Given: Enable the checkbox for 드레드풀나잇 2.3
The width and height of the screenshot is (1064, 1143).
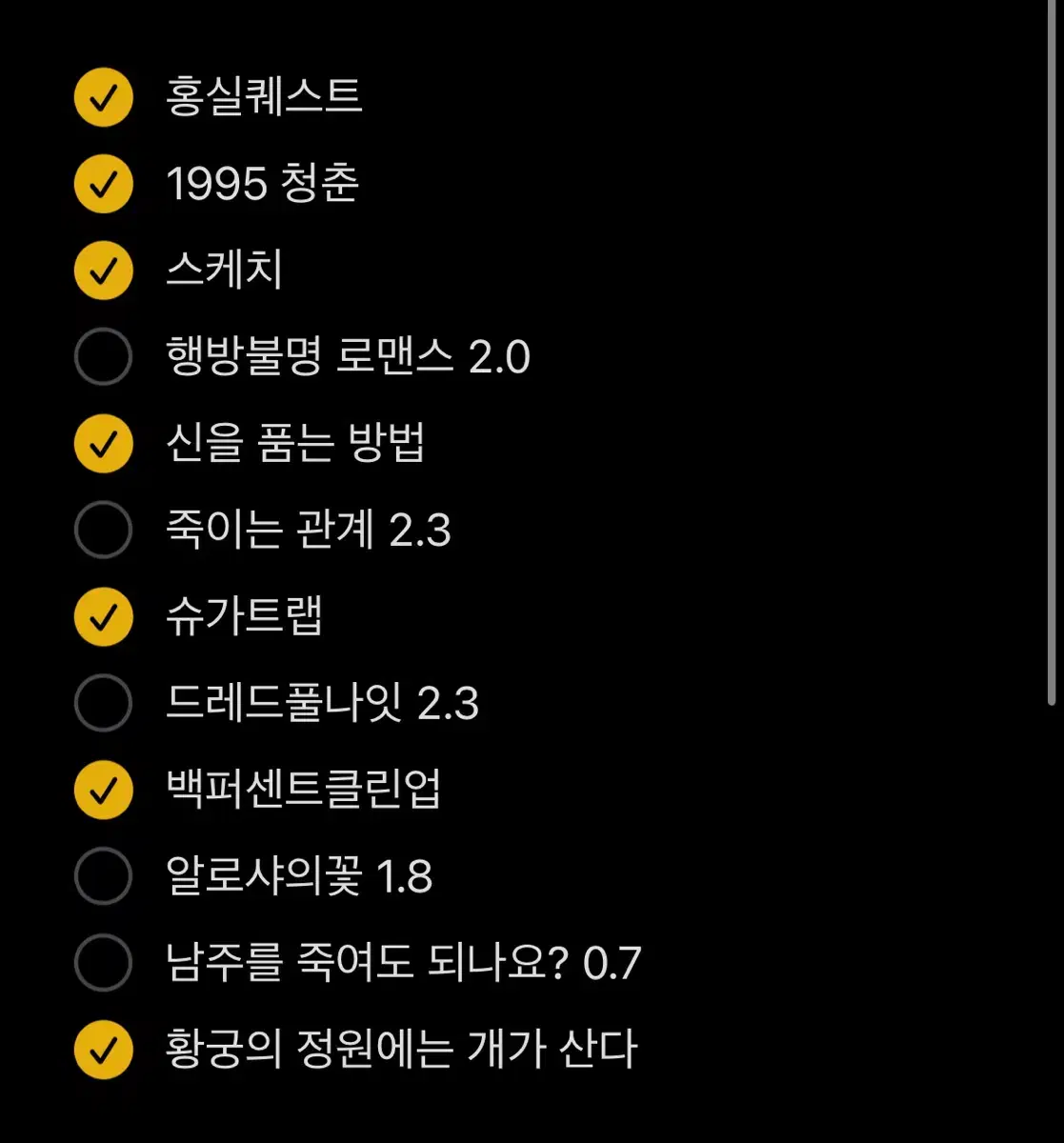Looking at the screenshot, I should (x=102, y=704).
